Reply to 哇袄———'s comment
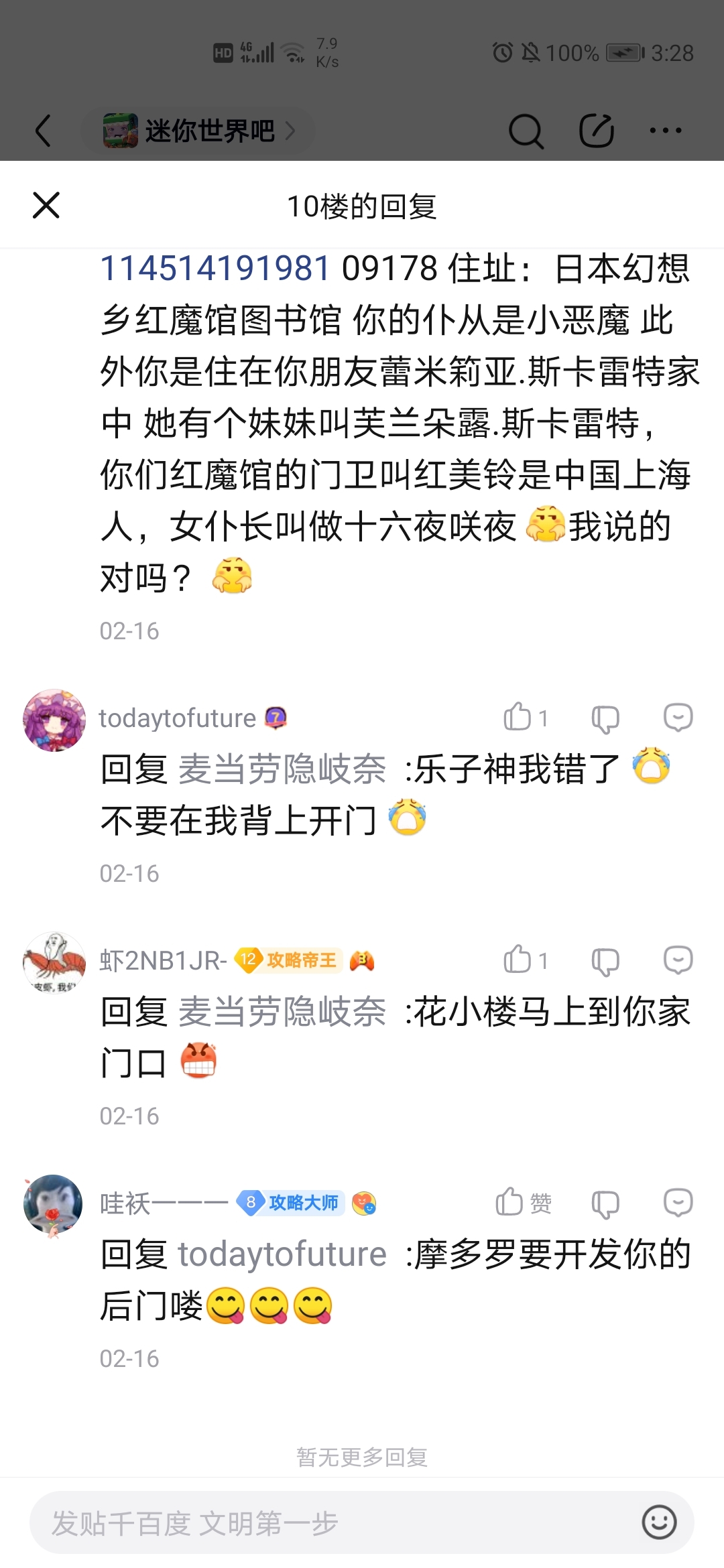The width and height of the screenshot is (724, 1568). [678, 1203]
